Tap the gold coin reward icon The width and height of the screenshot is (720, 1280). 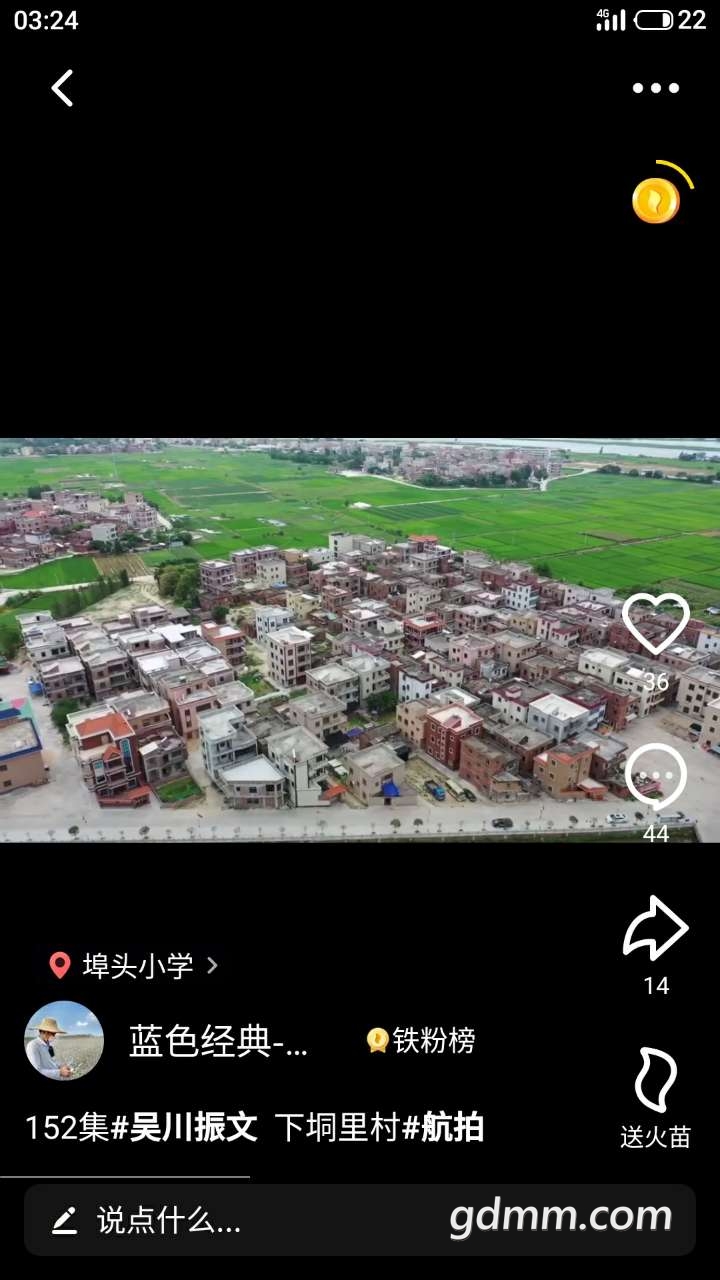click(x=657, y=199)
